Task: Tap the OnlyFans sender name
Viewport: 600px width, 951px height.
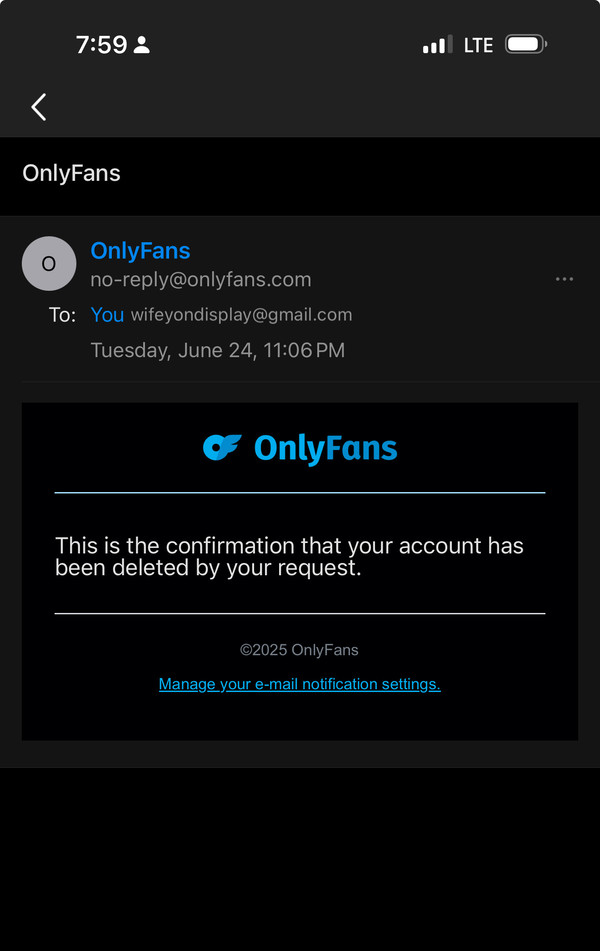Action: coord(140,251)
